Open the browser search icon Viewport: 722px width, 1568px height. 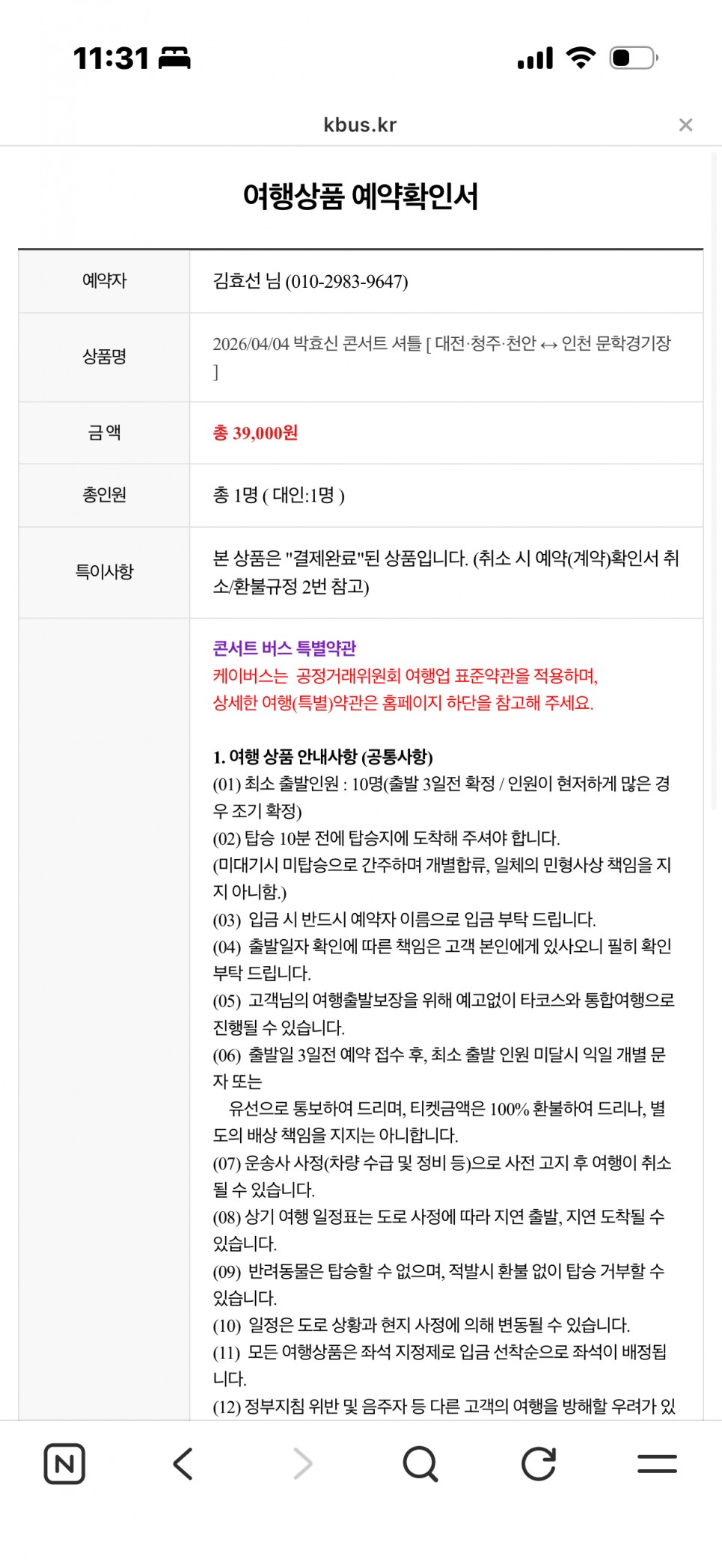420,1463
